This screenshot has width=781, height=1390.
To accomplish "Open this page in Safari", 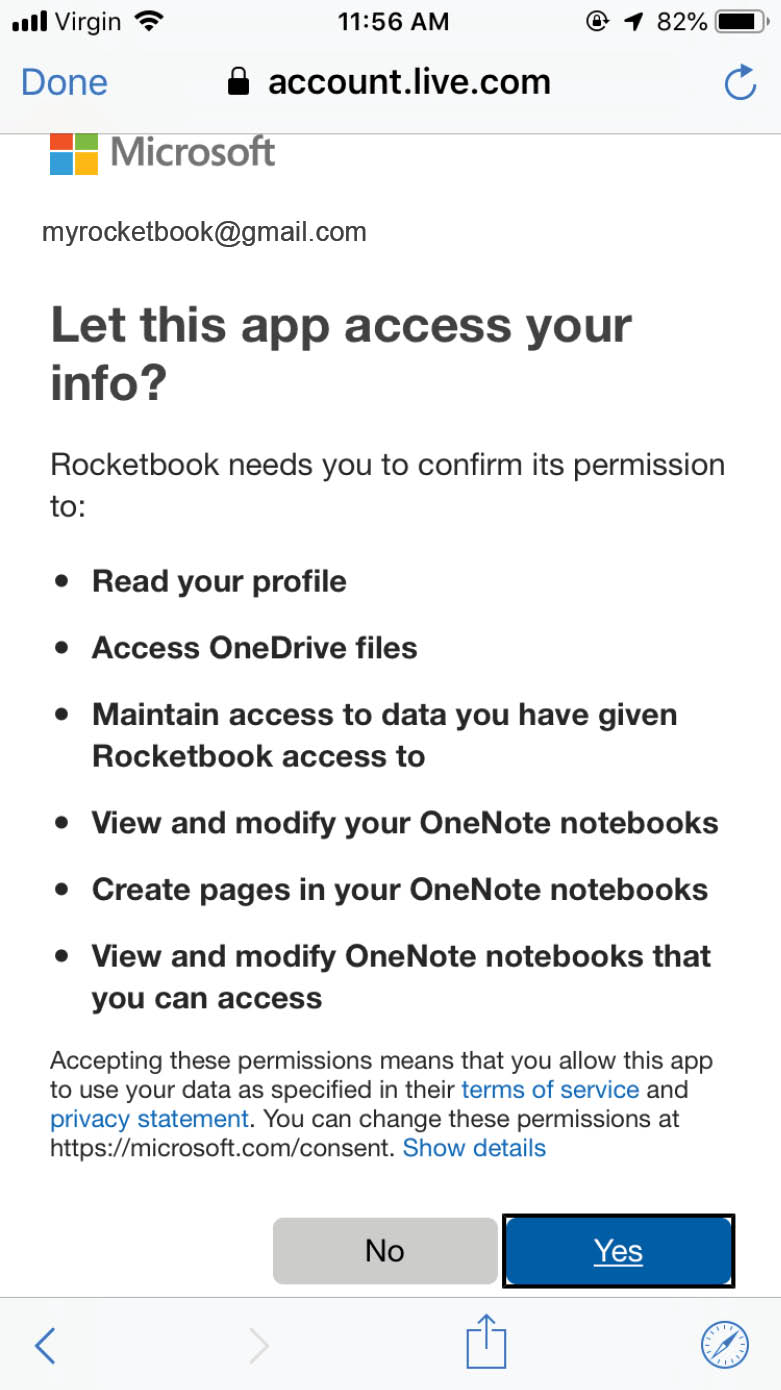I will coord(724,1345).
